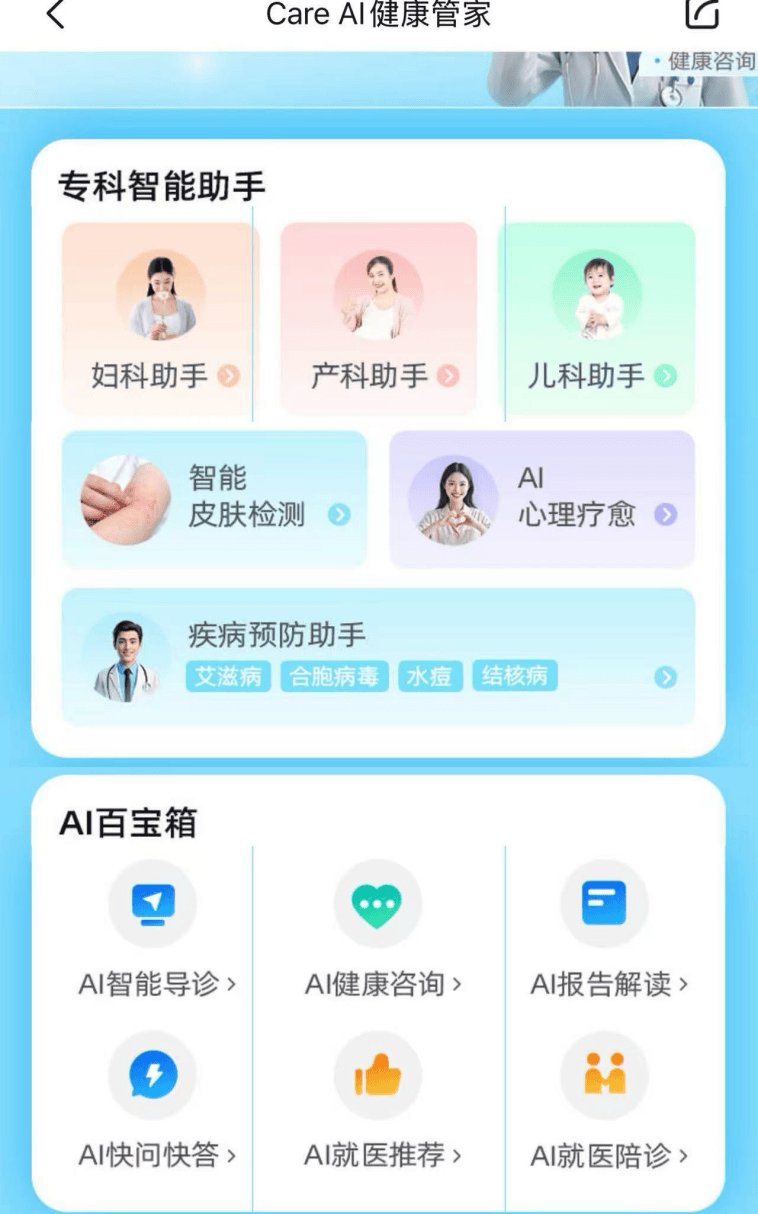Viewport: 758px width, 1214px height.
Task: Open AI智能导诊
Action: point(155,930)
